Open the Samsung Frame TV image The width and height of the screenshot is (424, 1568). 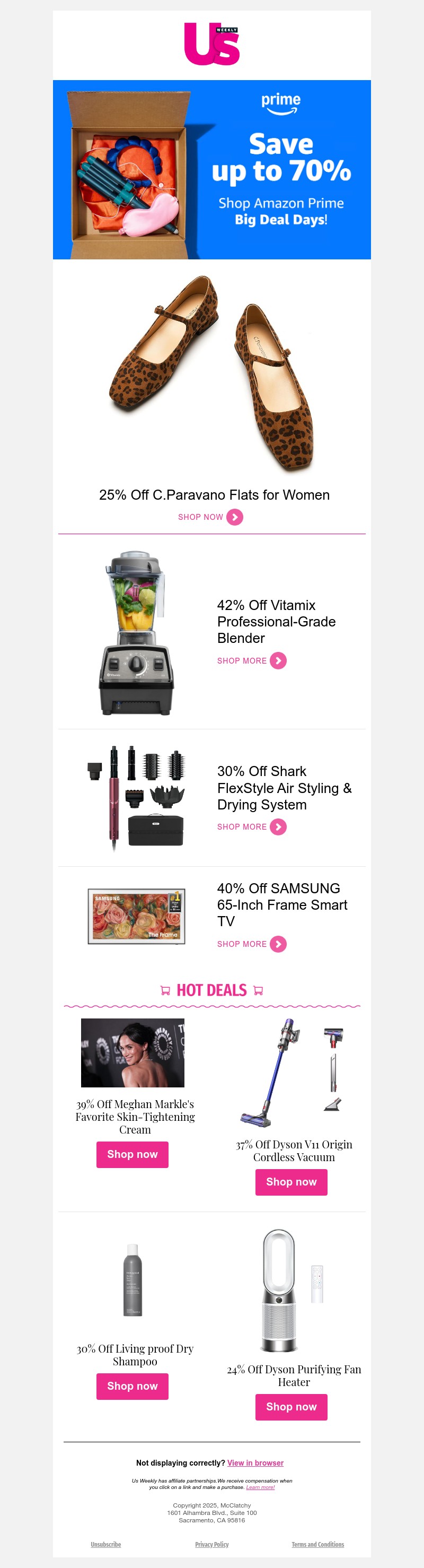136,916
